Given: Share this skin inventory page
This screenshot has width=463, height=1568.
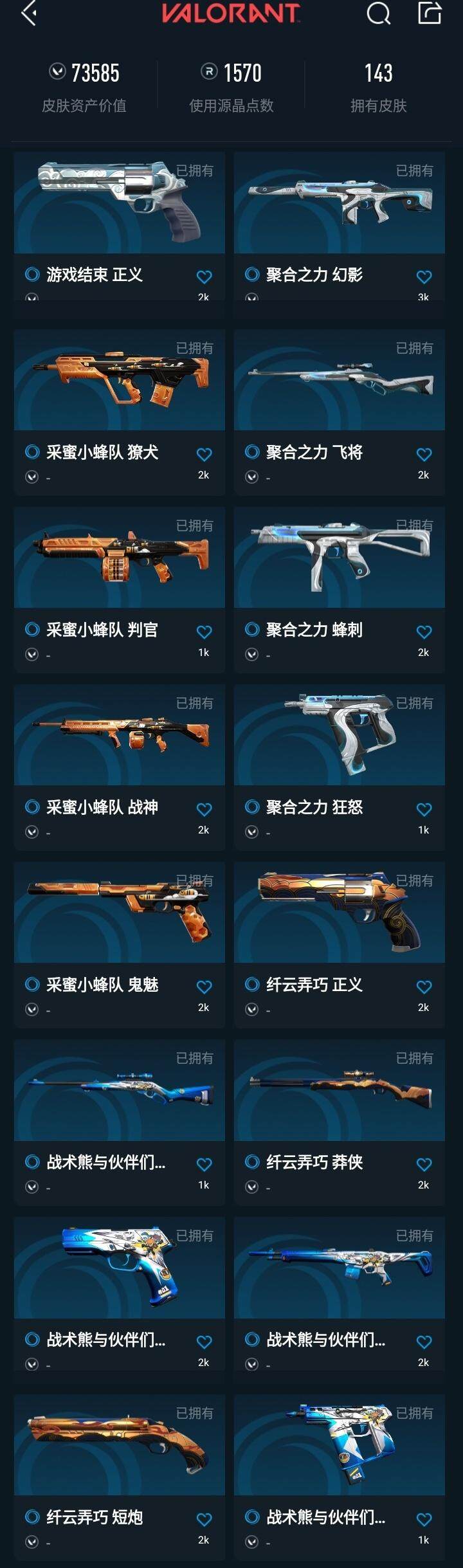Looking at the screenshot, I should [x=430, y=13].
